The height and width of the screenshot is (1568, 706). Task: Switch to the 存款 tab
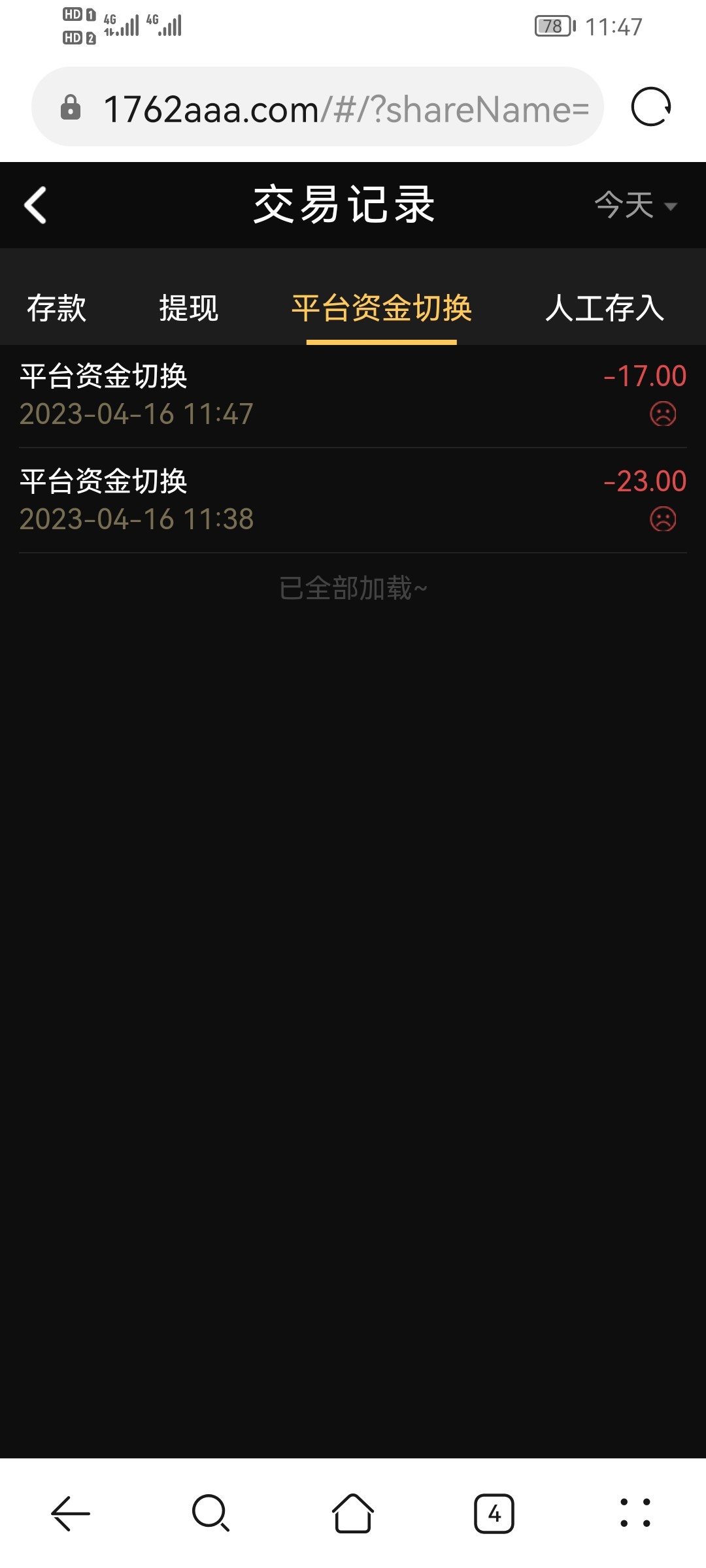click(x=56, y=308)
